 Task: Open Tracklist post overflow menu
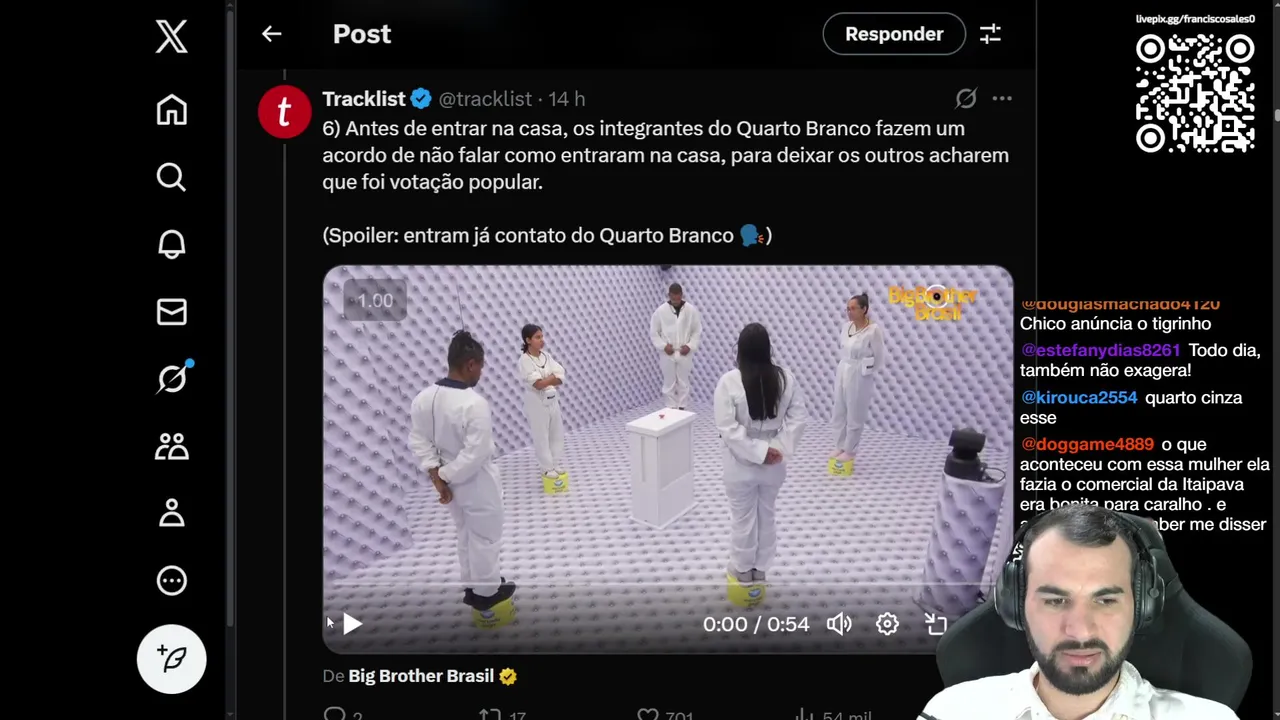click(x=1002, y=98)
